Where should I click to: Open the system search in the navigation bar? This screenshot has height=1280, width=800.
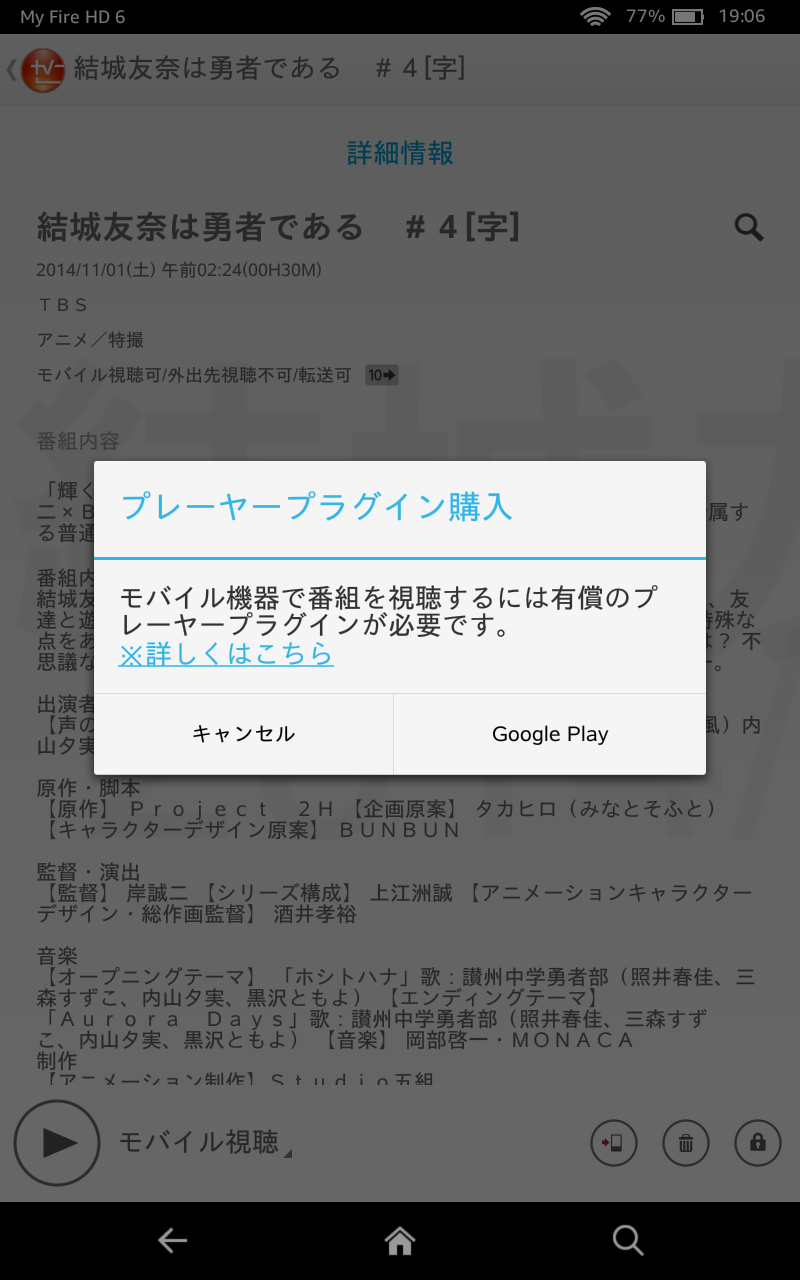[x=628, y=1241]
